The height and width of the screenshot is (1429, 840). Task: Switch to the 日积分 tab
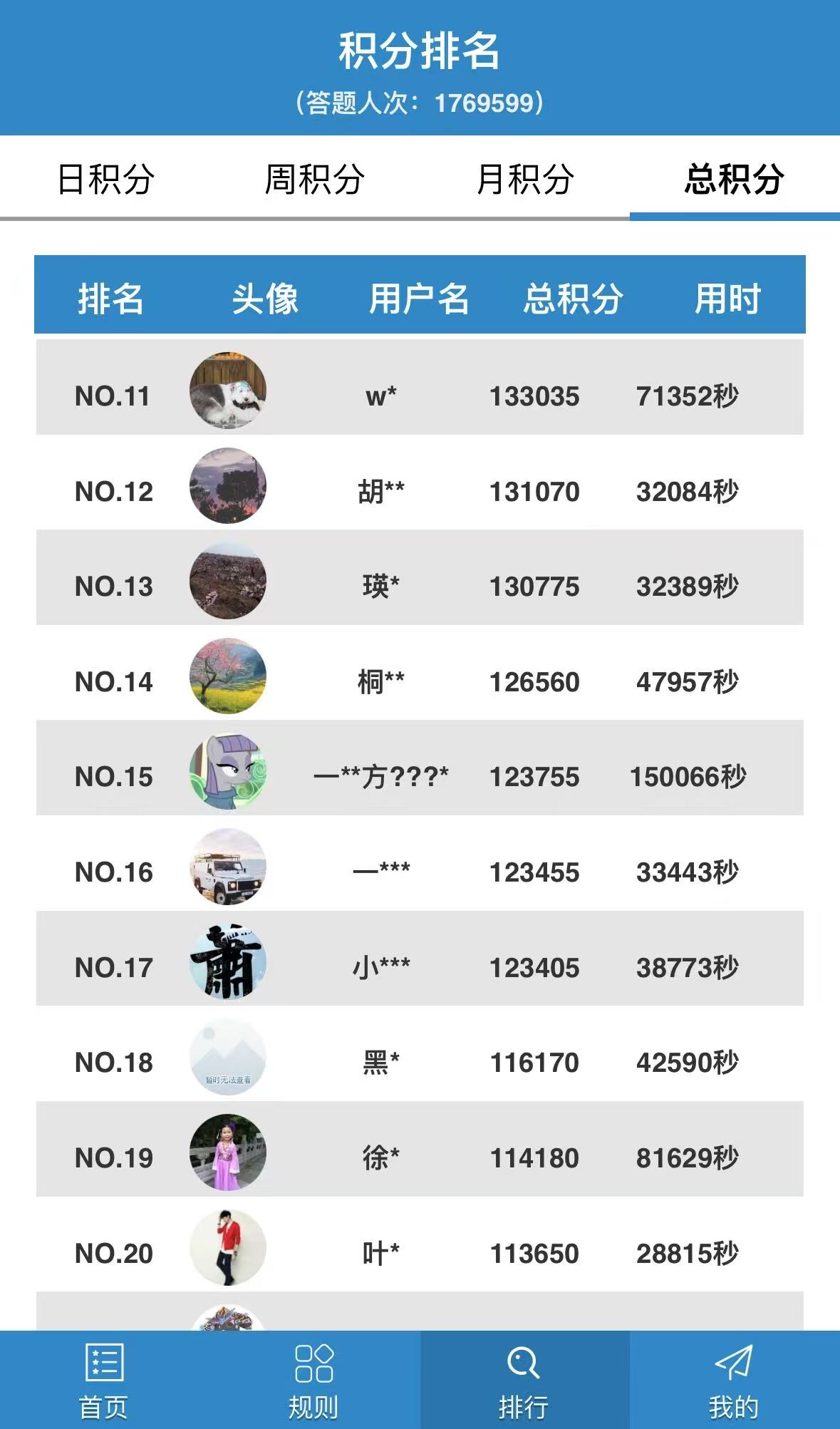(105, 178)
